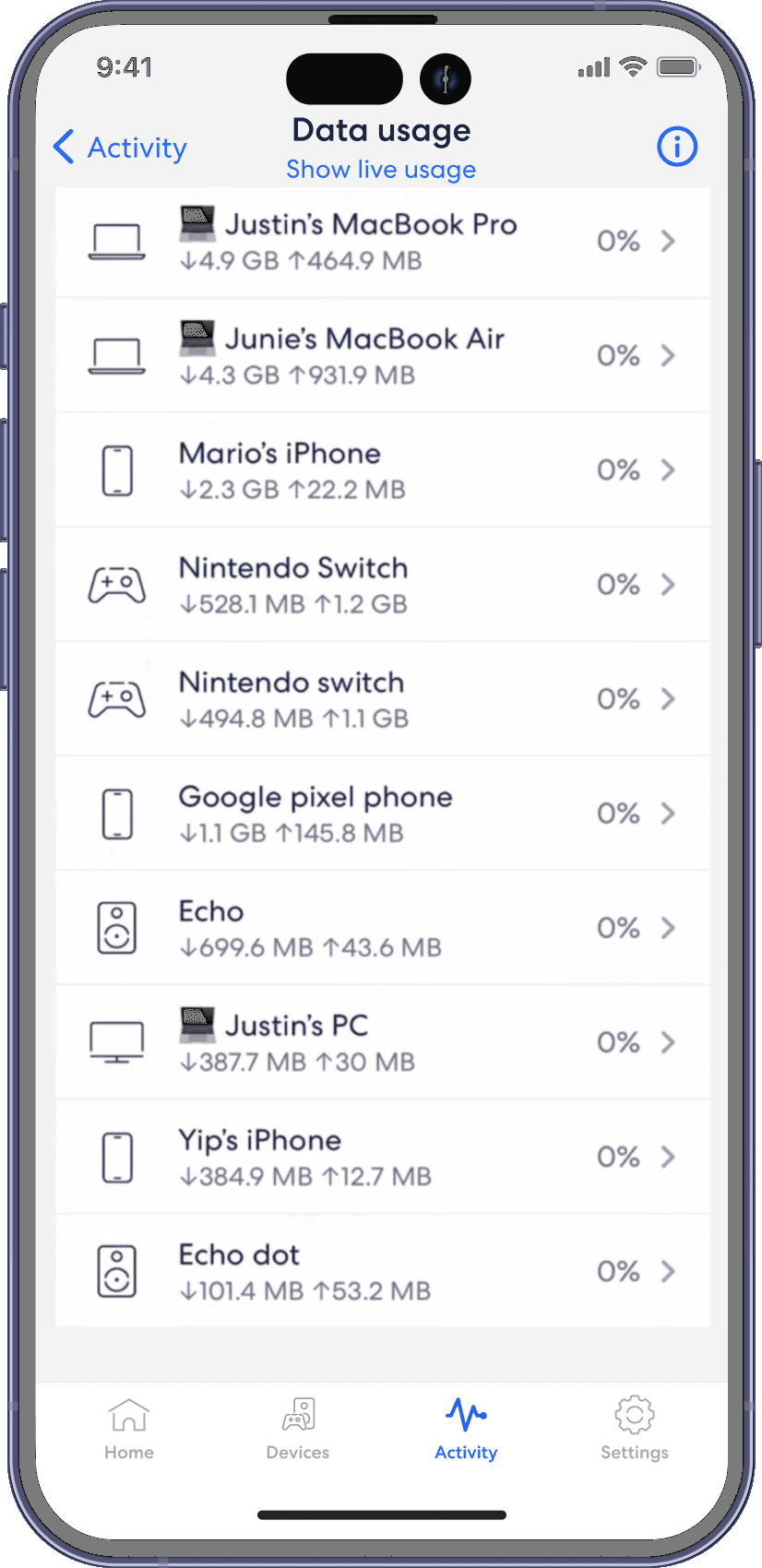Show live usage
Image resolution: width=762 pixels, height=1568 pixels.
[x=381, y=170]
